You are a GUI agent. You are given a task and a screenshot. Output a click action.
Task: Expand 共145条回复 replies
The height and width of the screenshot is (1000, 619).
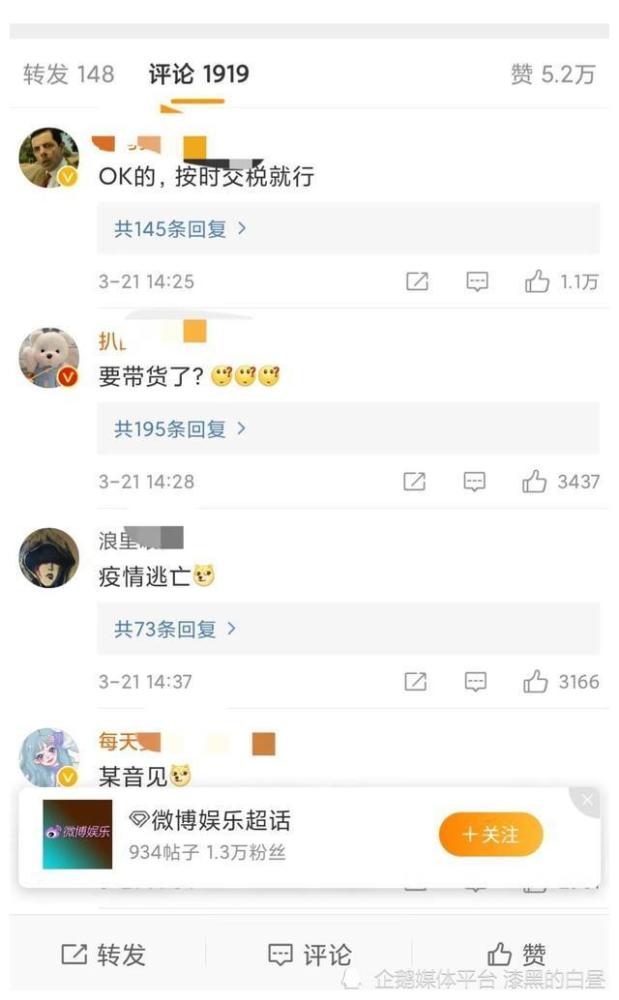pyautogui.click(x=180, y=228)
